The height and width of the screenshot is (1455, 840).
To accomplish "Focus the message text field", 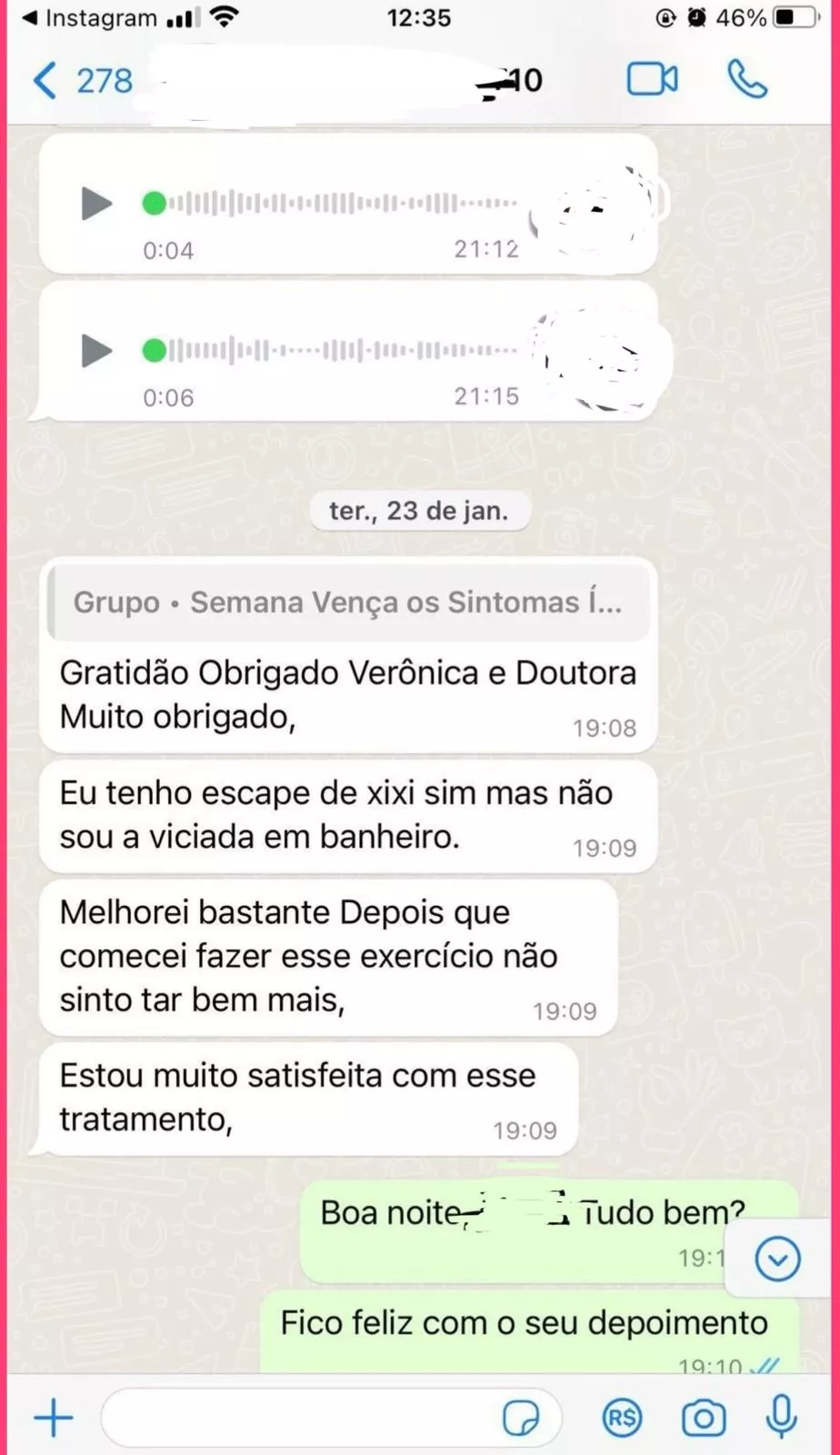I will 300,1418.
